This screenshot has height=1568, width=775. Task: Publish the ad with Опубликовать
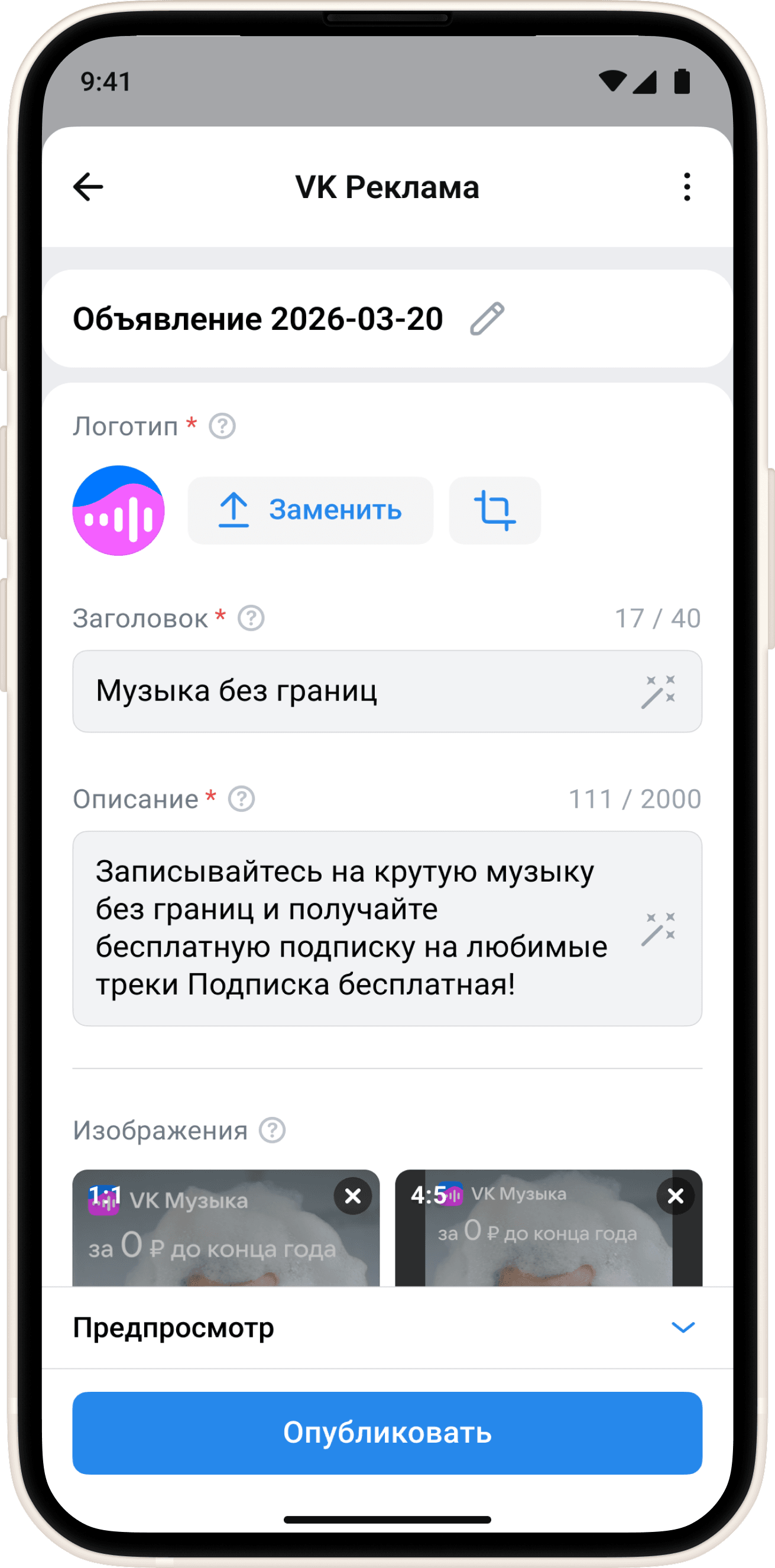[387, 1433]
